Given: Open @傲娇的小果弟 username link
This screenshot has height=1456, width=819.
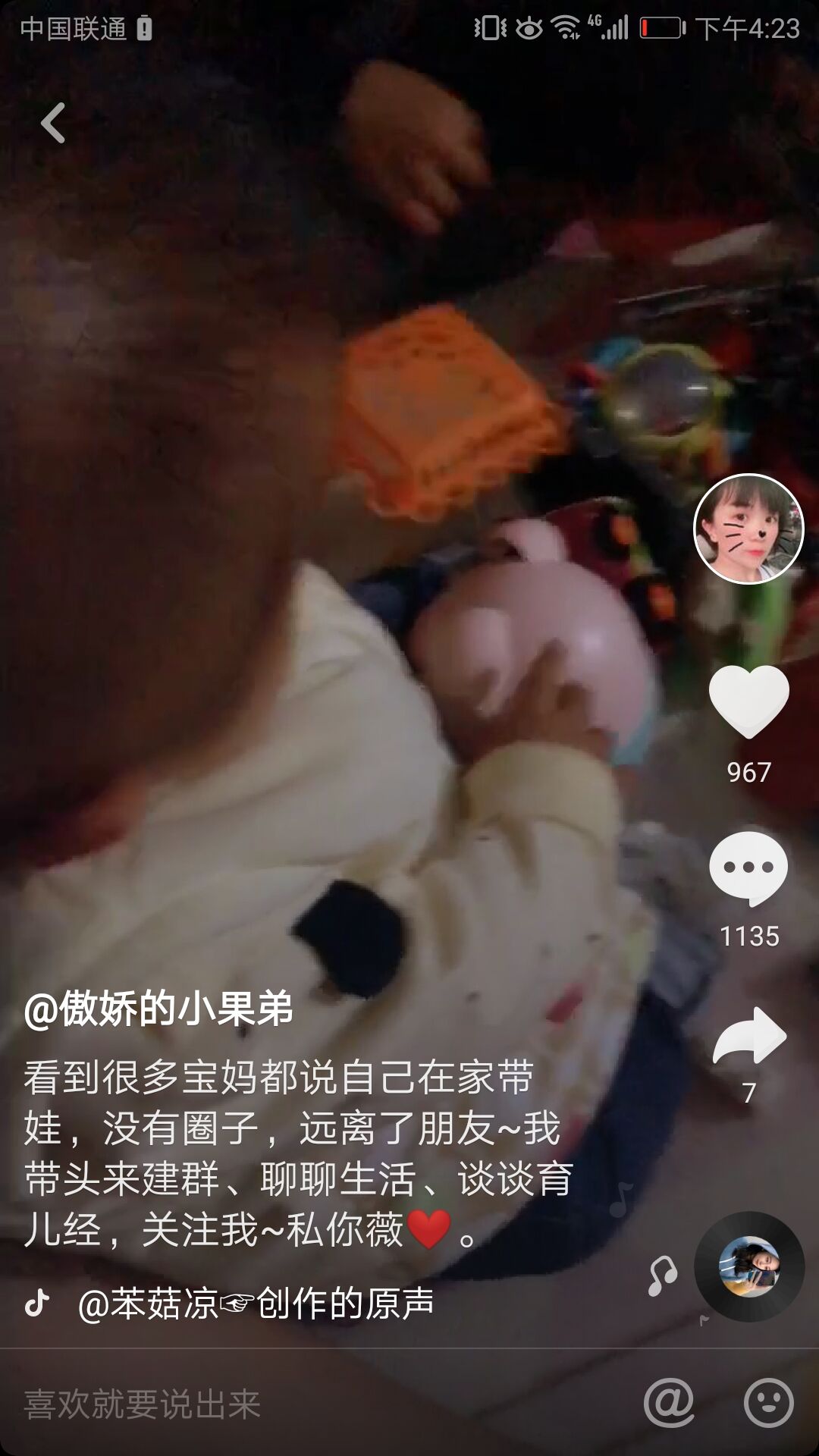Looking at the screenshot, I should [158, 1009].
